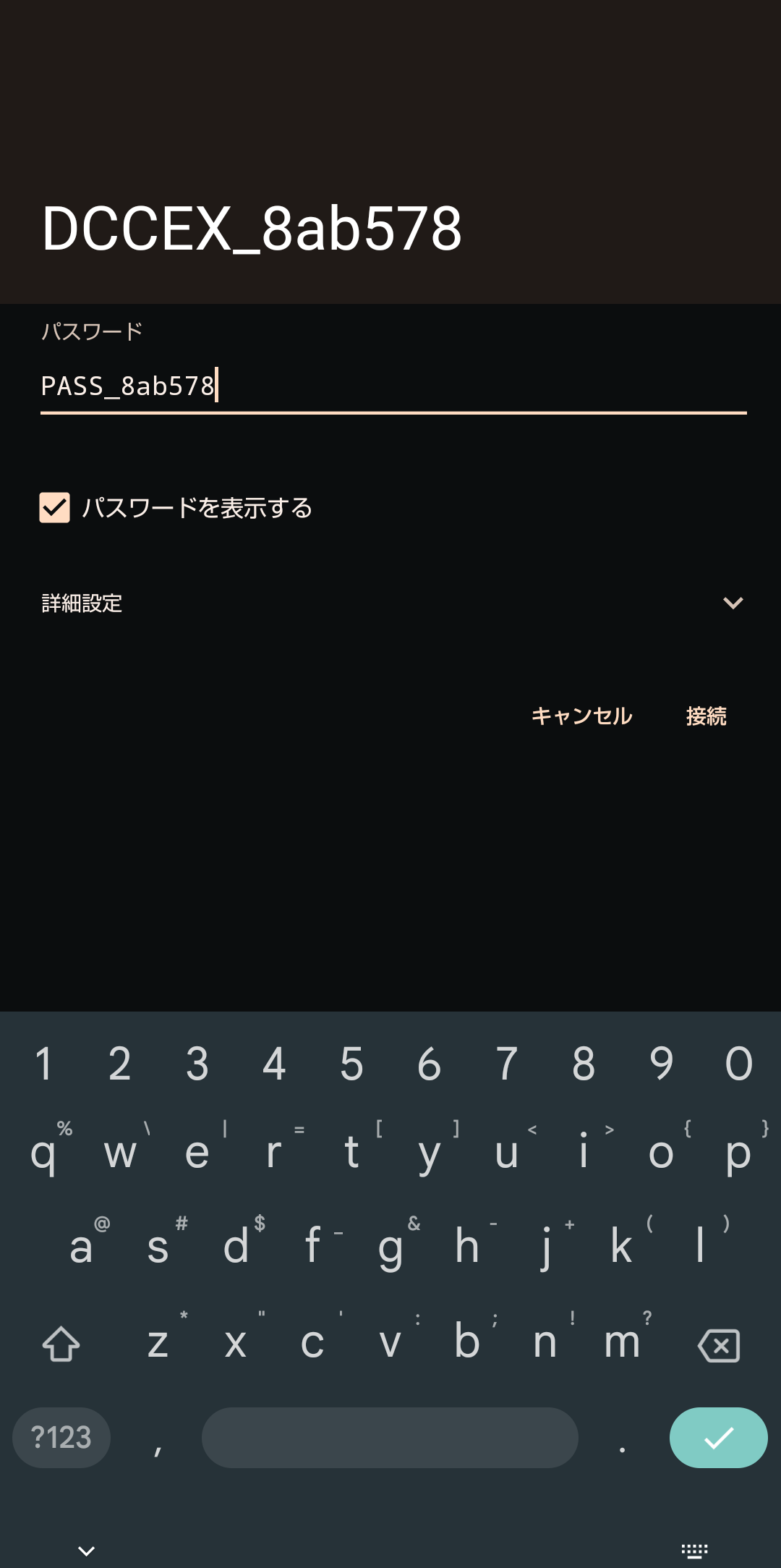Open the keyboard switcher icon
This screenshot has width=781, height=1568.
pyautogui.click(x=694, y=1550)
